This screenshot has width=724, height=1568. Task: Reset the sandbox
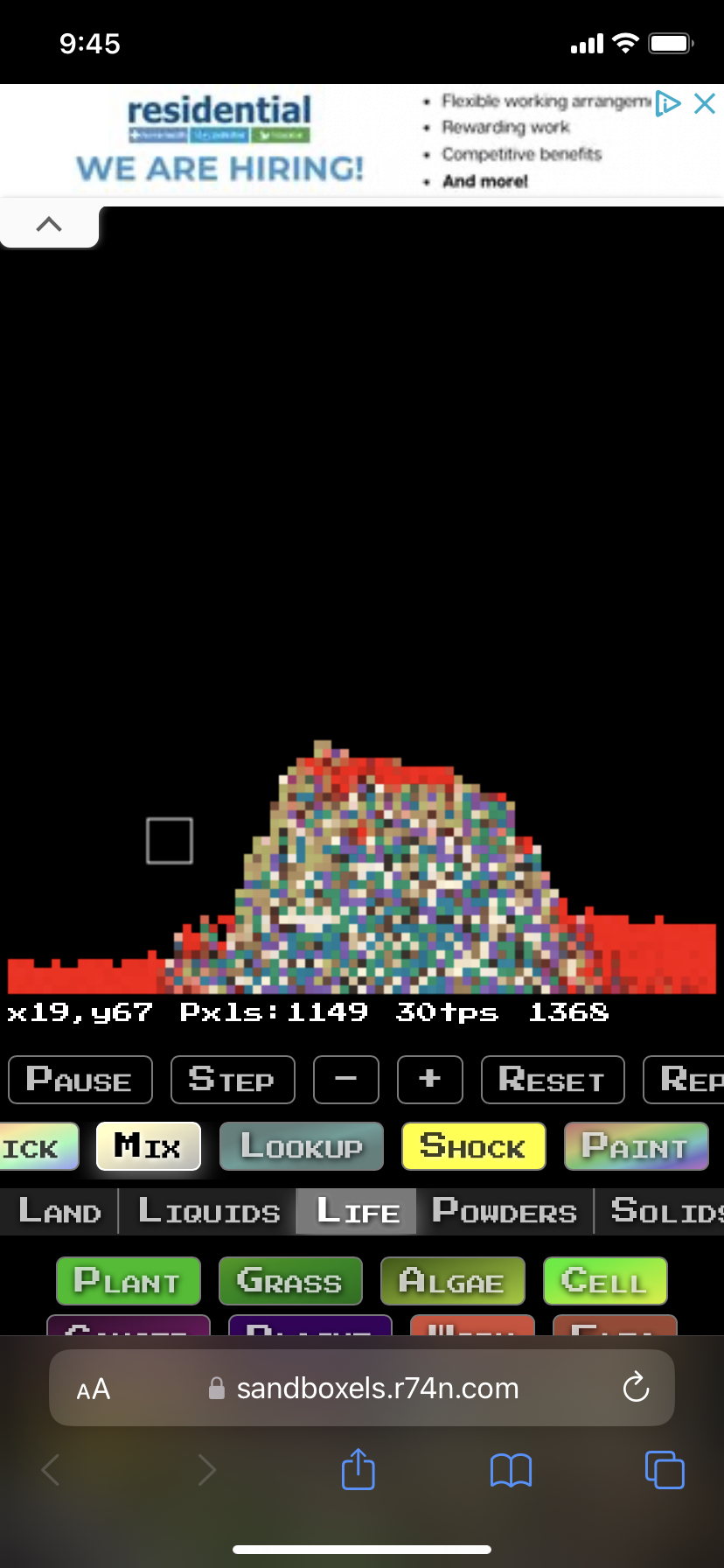coord(553,1080)
